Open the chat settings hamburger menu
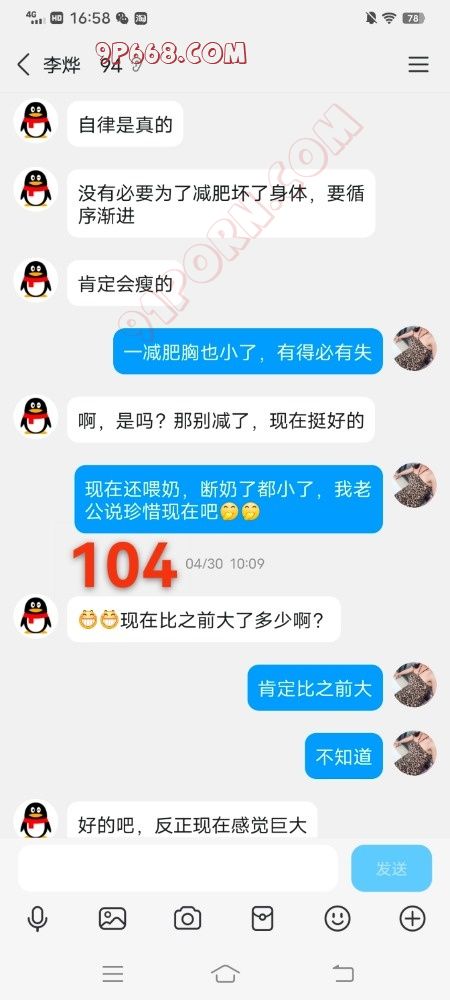The width and height of the screenshot is (450, 1000). (x=418, y=64)
